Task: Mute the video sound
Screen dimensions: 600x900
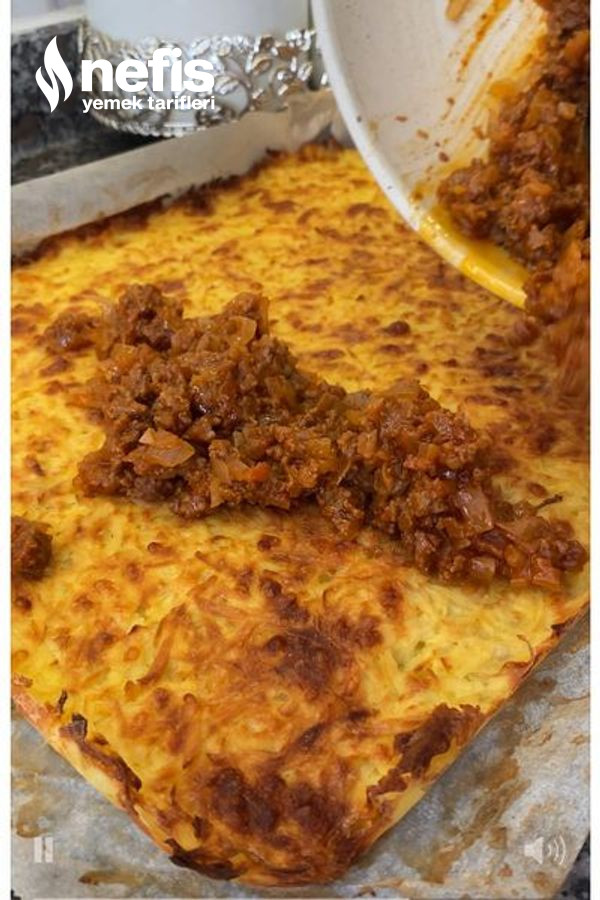Action: coord(545,850)
